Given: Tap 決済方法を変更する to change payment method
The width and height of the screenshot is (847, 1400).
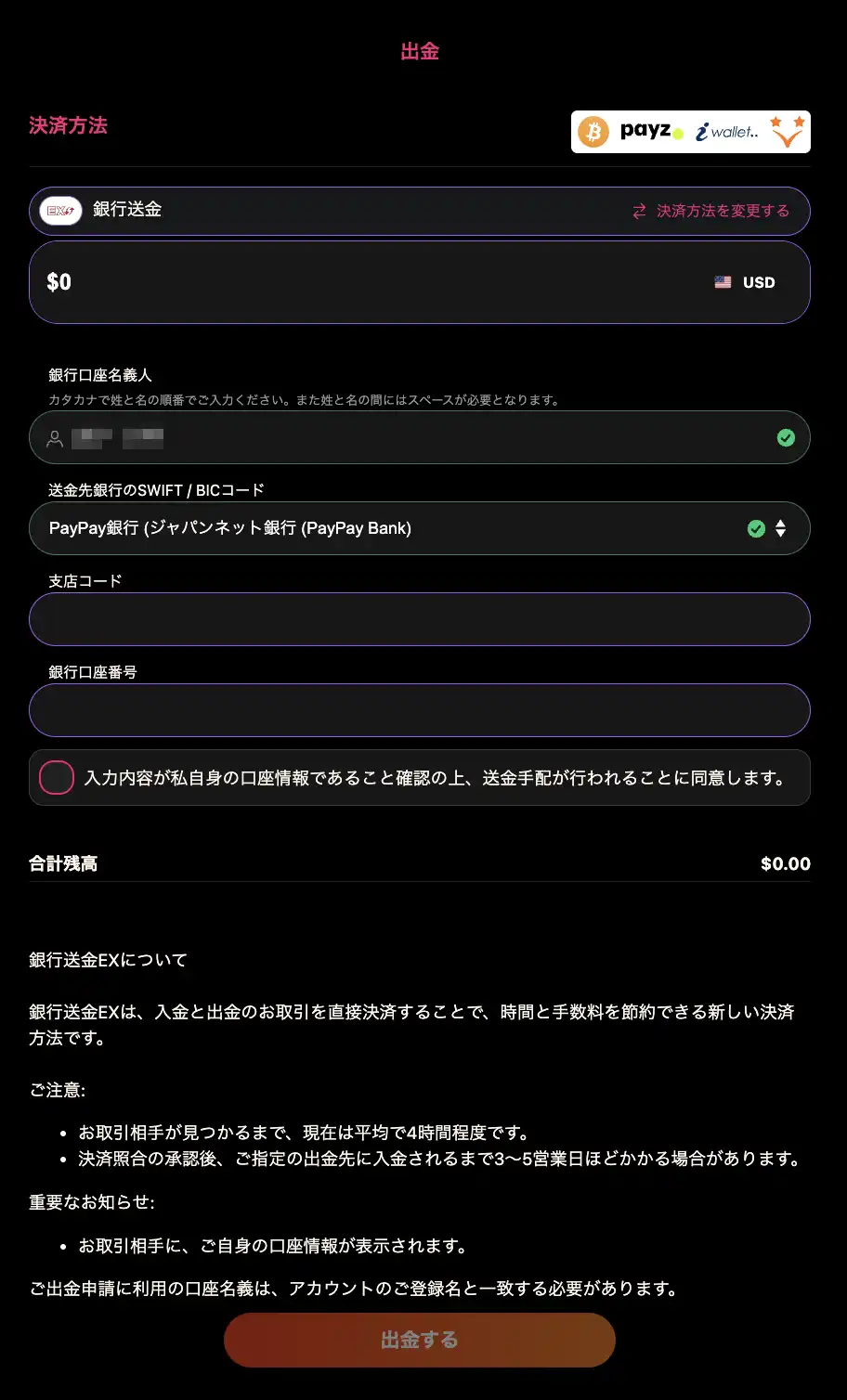Looking at the screenshot, I should coord(711,211).
